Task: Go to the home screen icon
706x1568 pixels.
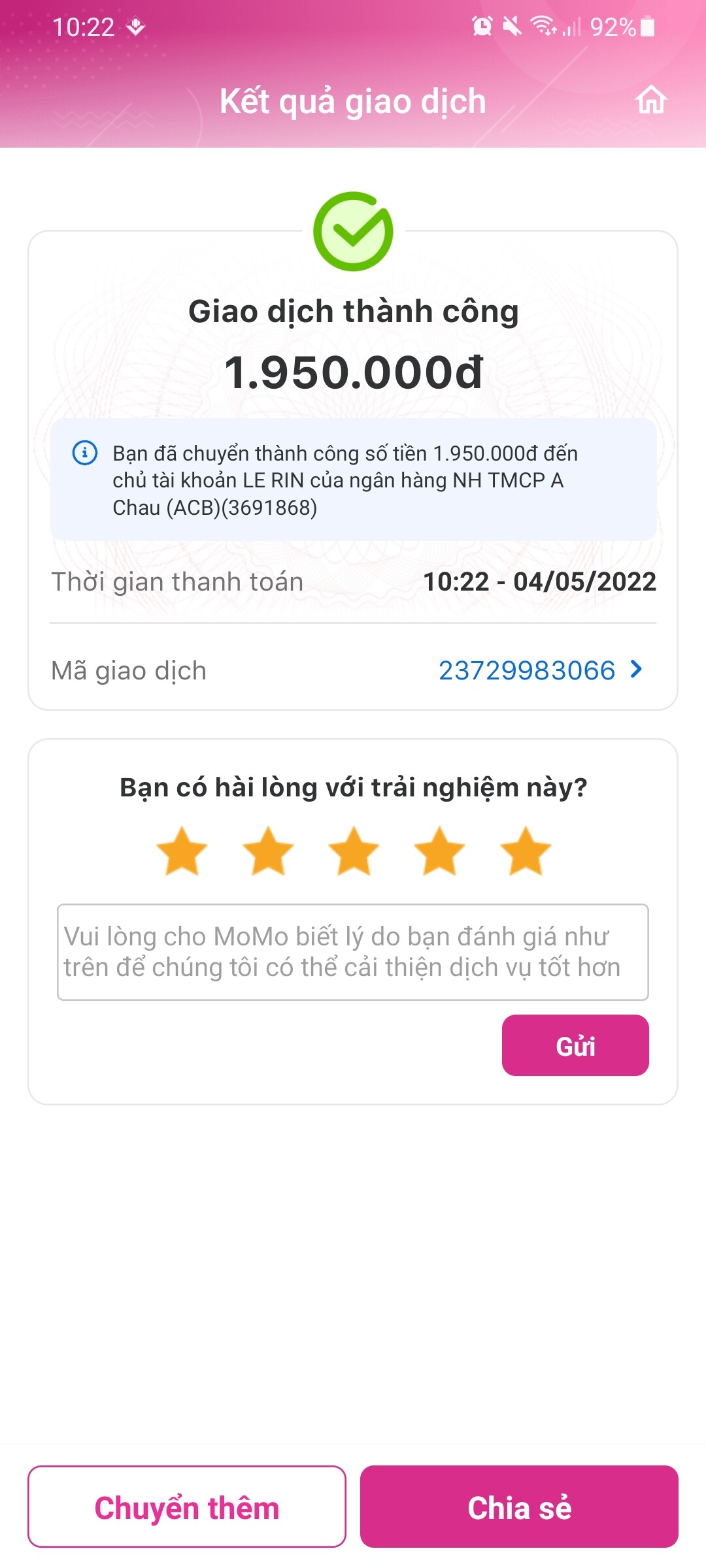Action: pos(651,101)
